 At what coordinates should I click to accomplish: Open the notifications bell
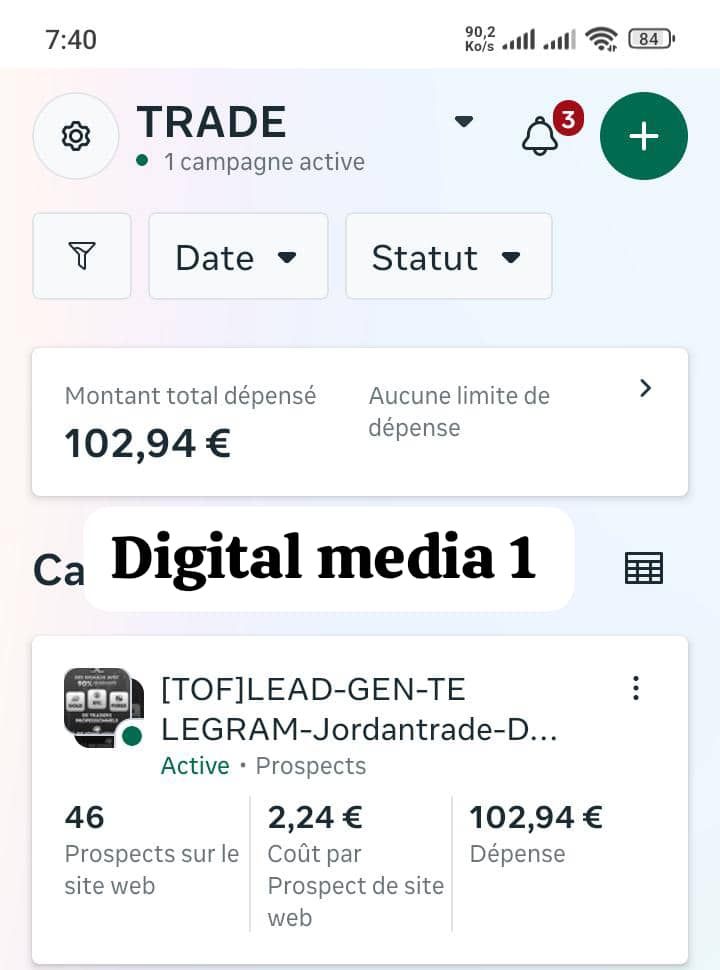541,136
